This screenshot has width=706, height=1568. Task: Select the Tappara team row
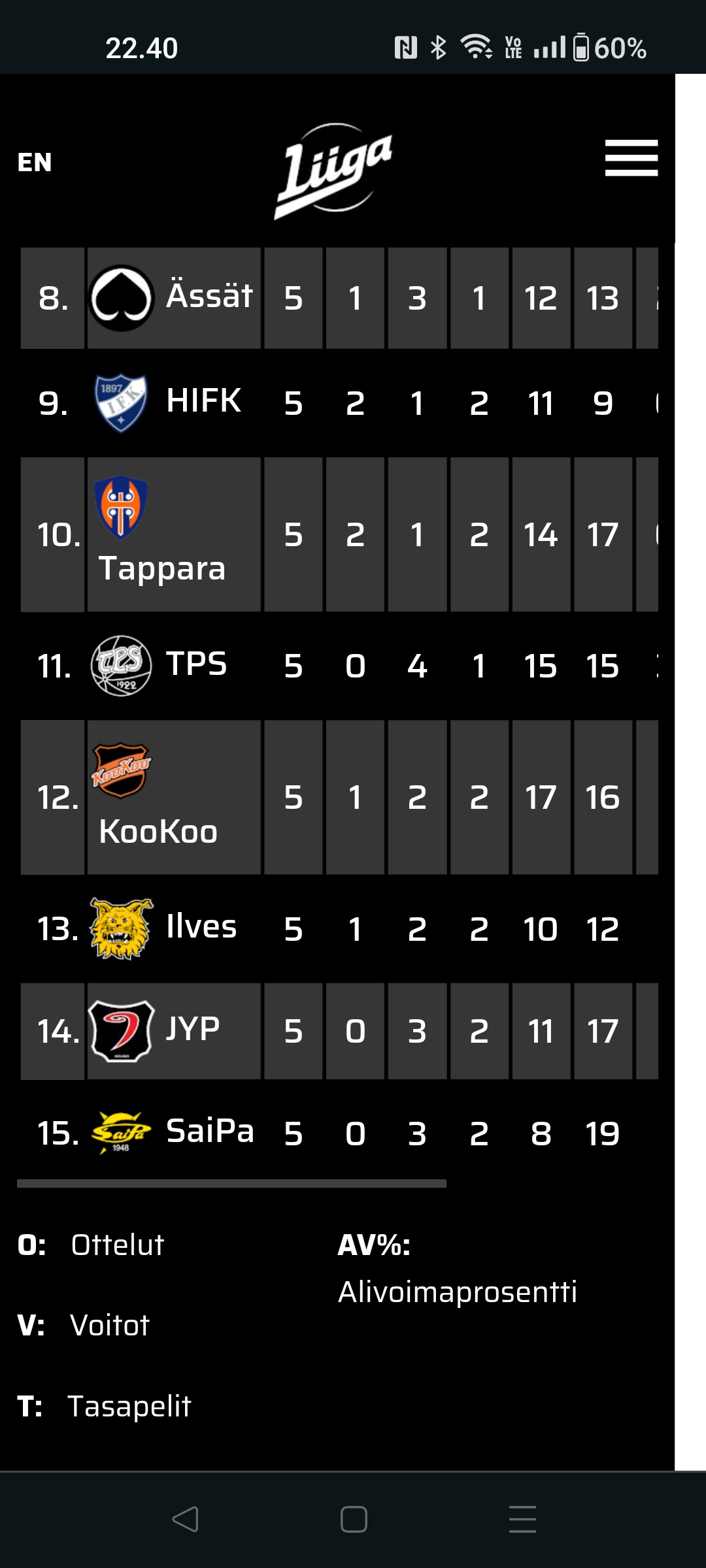tap(339, 534)
